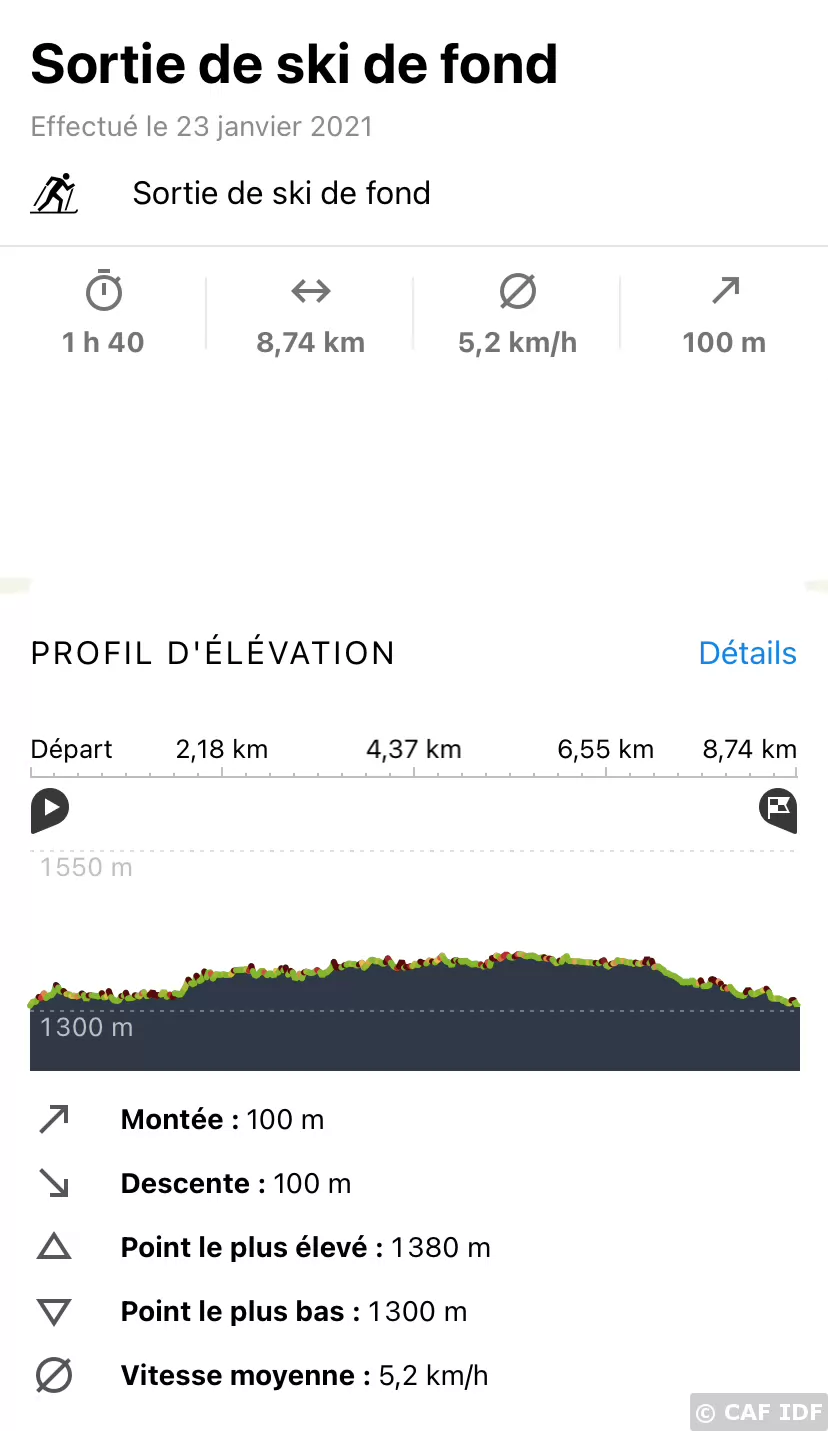The width and height of the screenshot is (828, 1431).
Task: Open the elevation profile Détails link
Action: coord(747,653)
